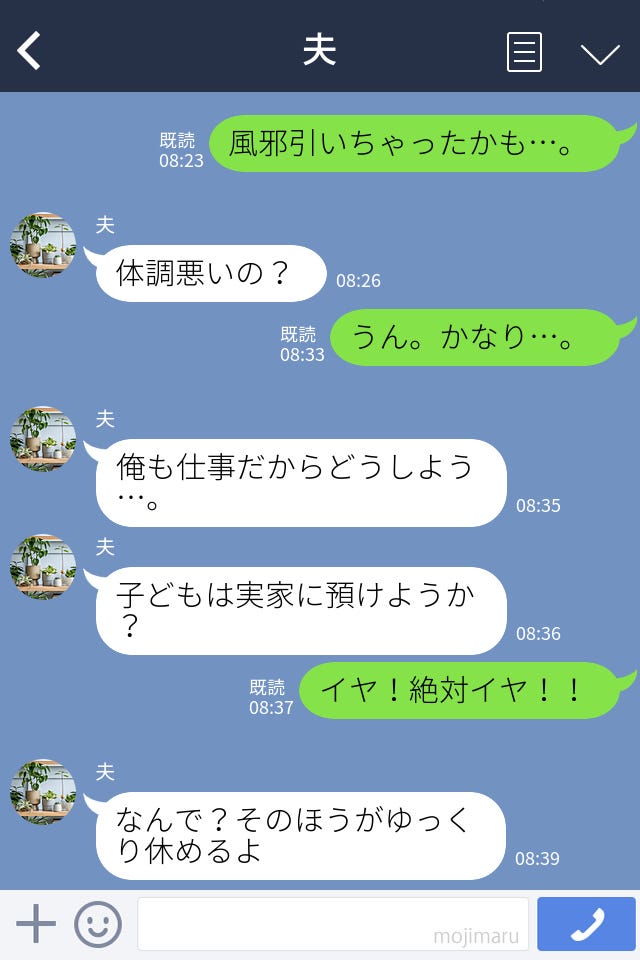Focus the message input field
640x960 pixels.
point(332,924)
